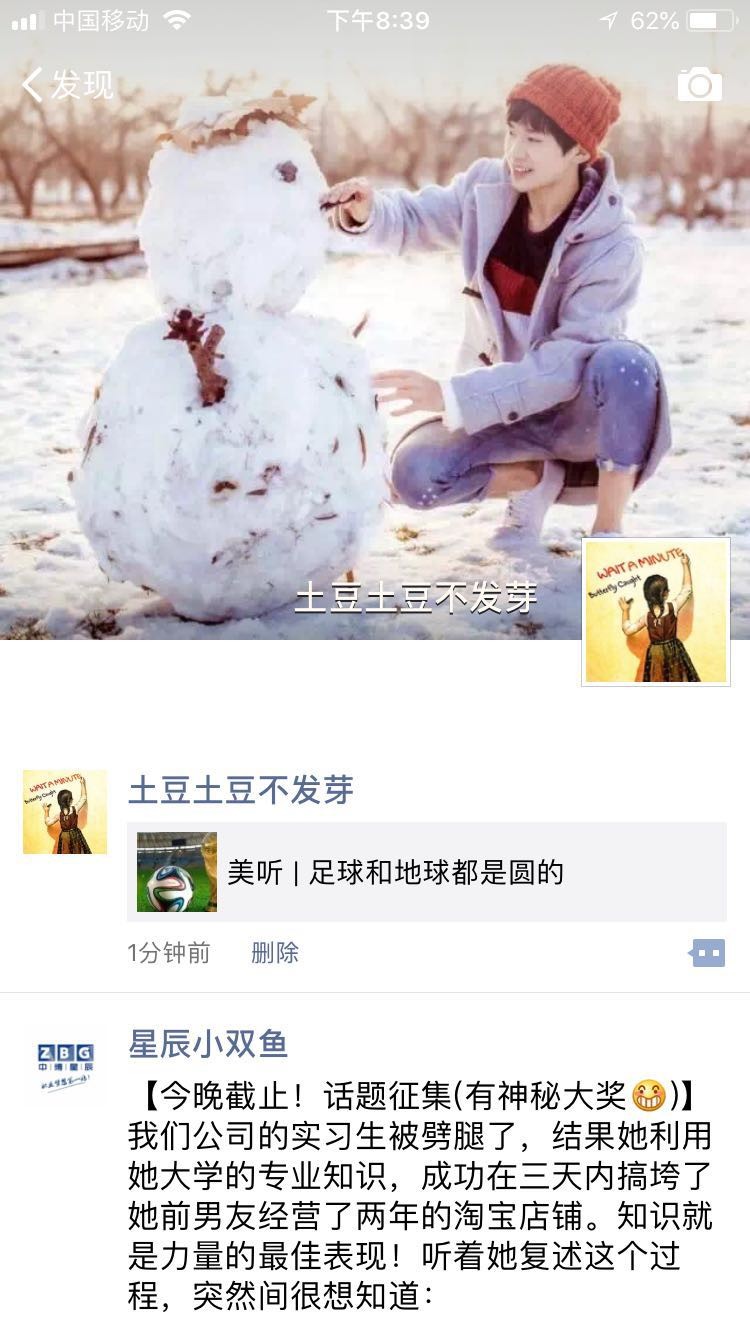Delete the post via 删除

[275, 953]
